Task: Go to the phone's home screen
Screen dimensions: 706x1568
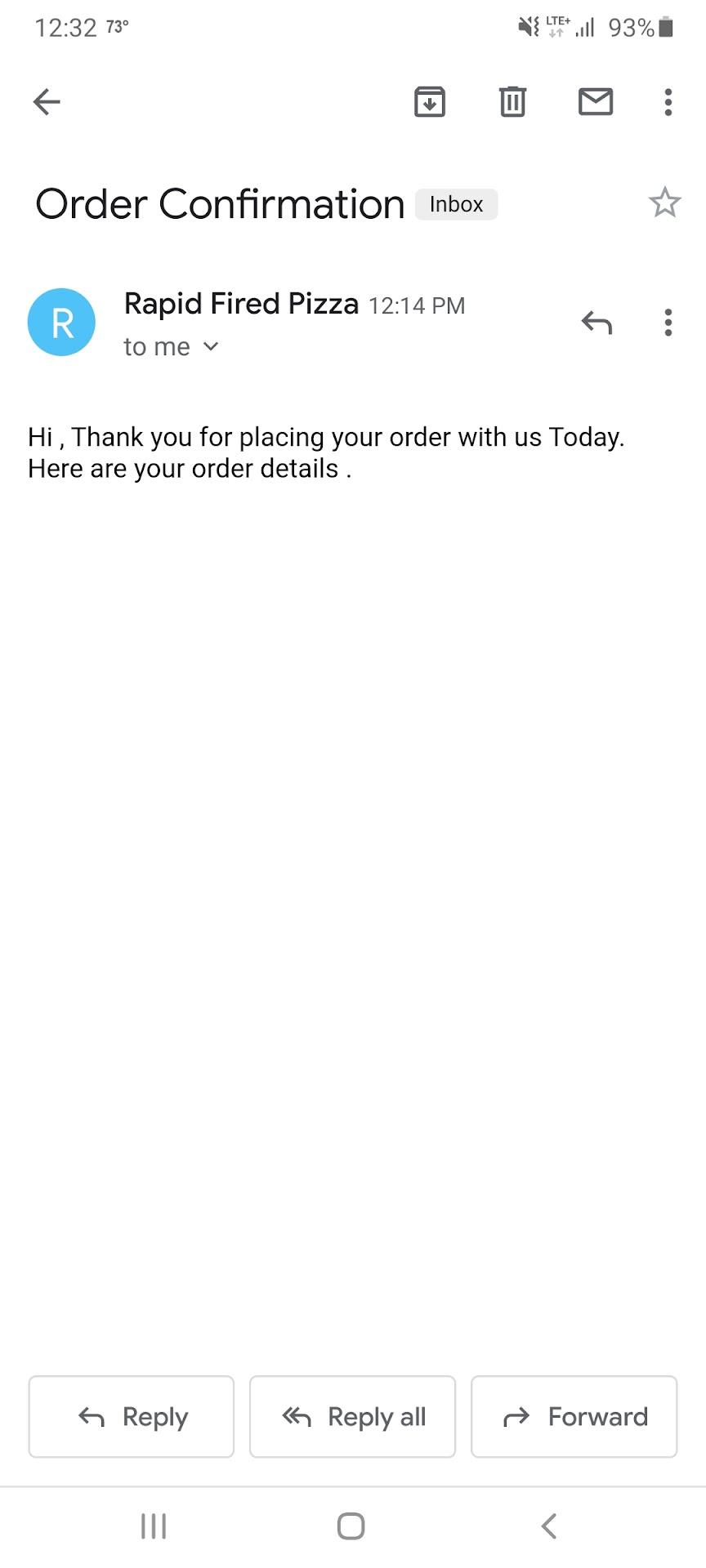Action: click(x=351, y=1526)
